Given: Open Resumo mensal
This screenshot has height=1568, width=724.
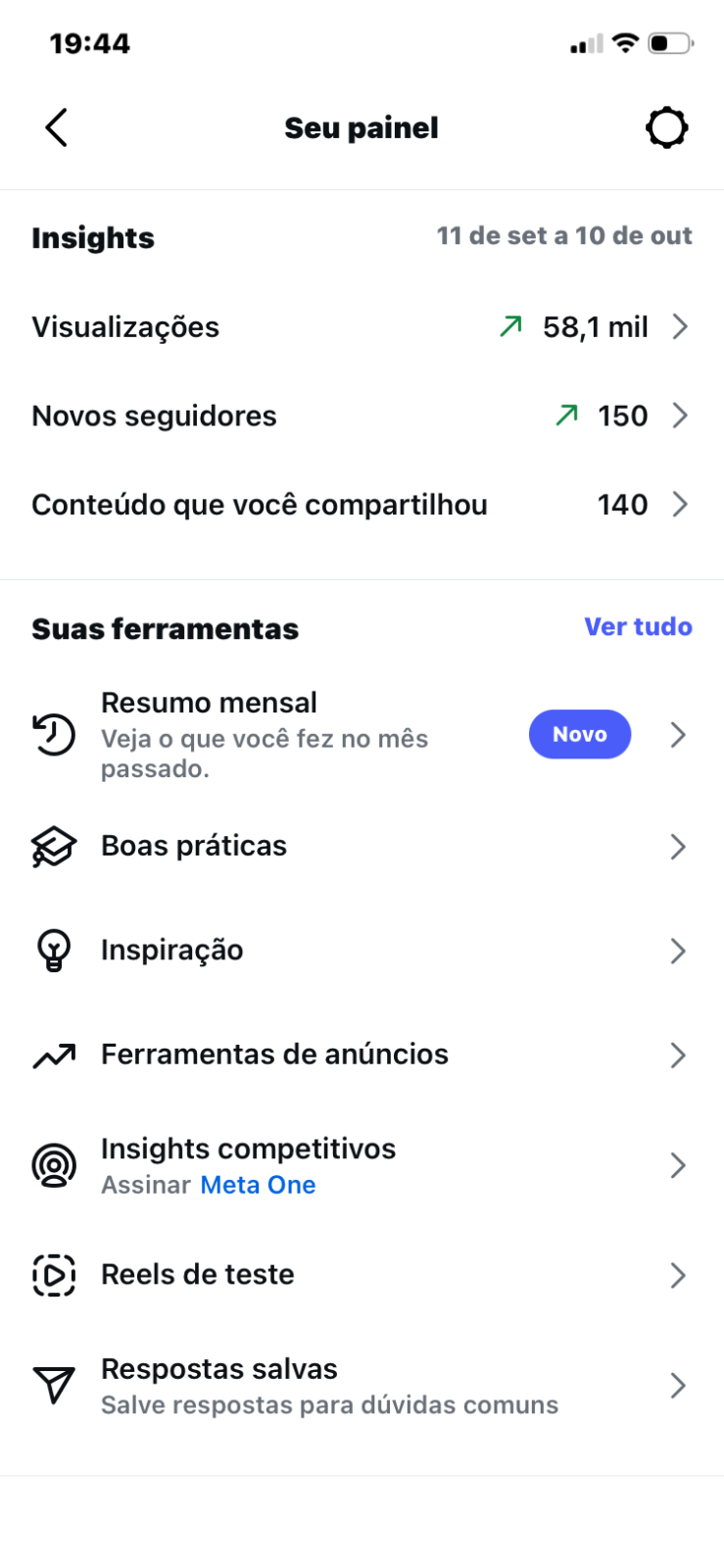Looking at the screenshot, I should (362, 735).
